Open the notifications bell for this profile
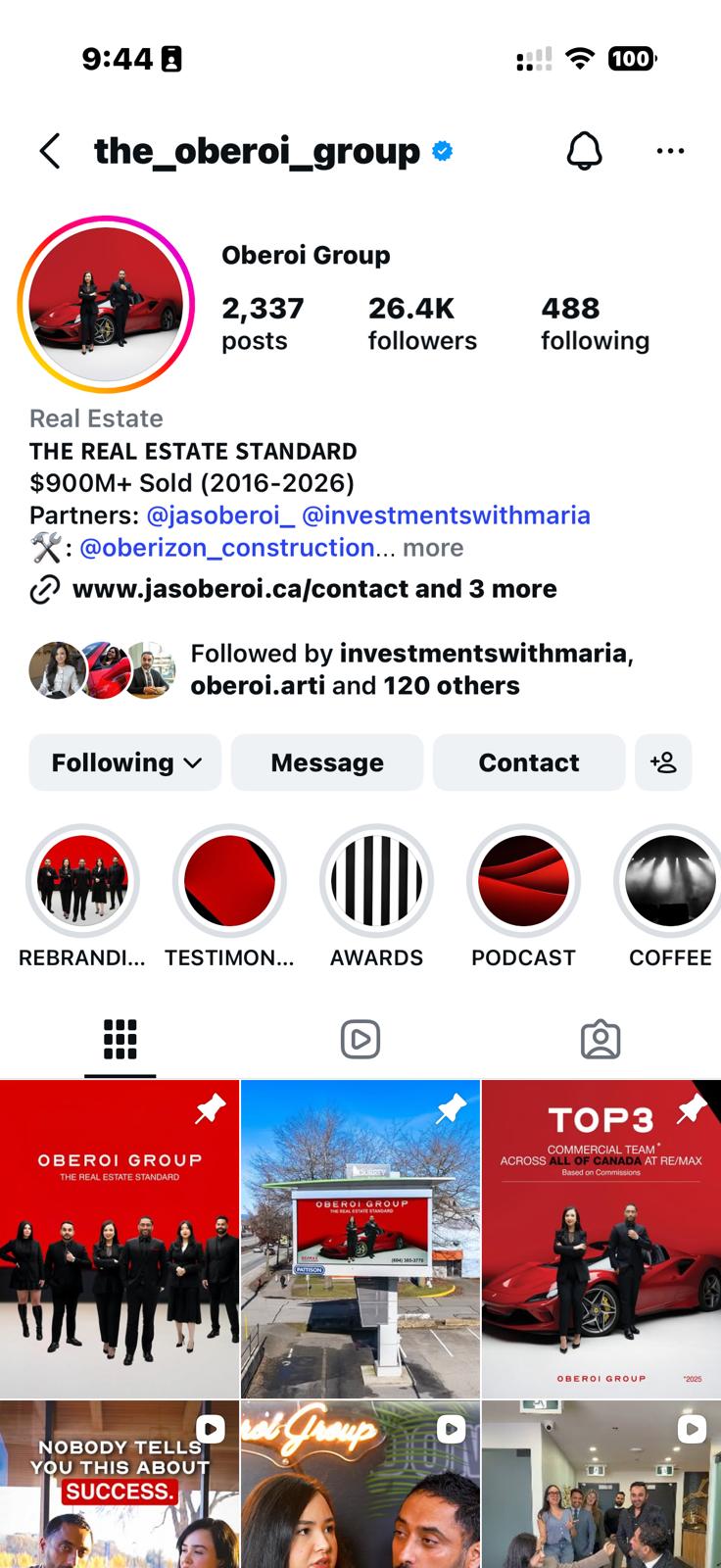This screenshot has width=721, height=1568. 584,151
